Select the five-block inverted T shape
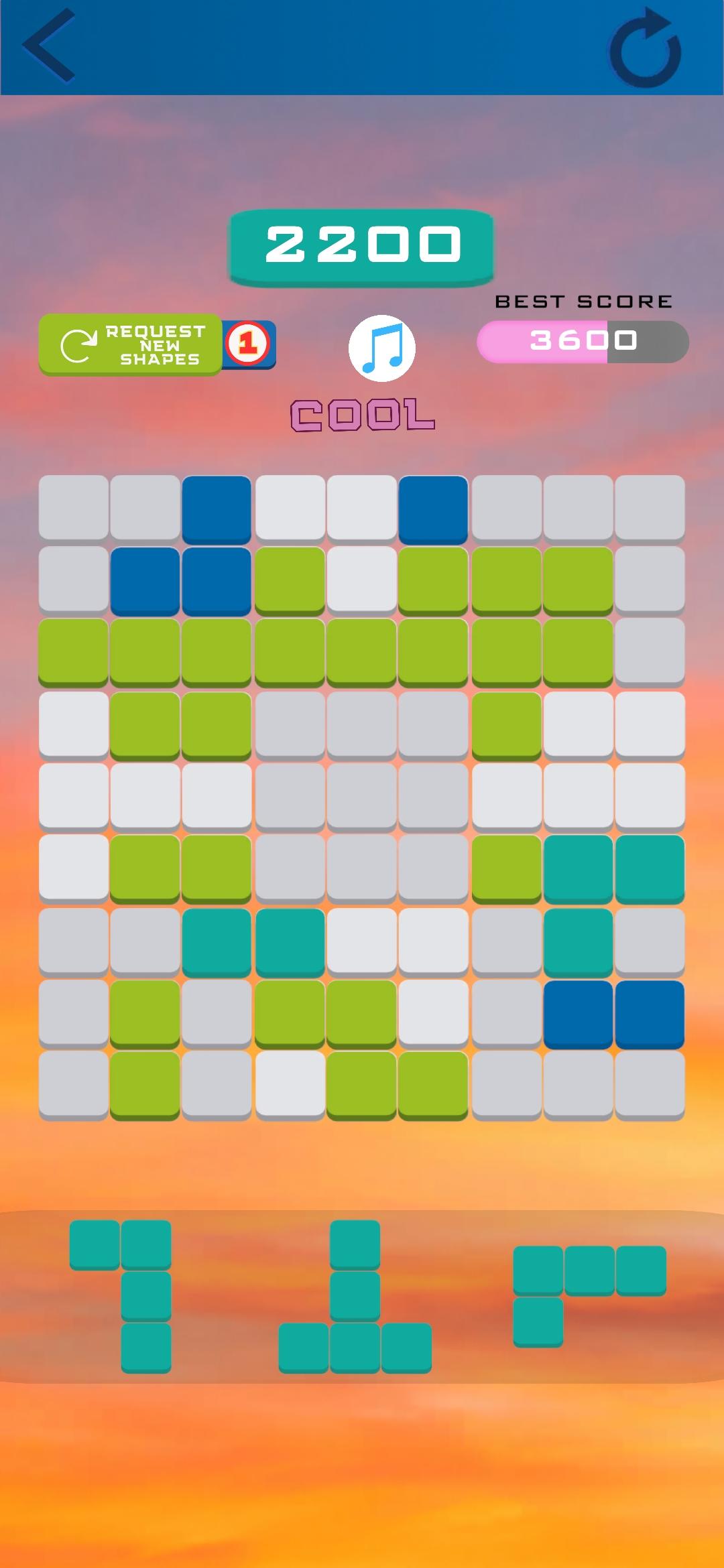The width and height of the screenshot is (724, 1568). point(355,1296)
